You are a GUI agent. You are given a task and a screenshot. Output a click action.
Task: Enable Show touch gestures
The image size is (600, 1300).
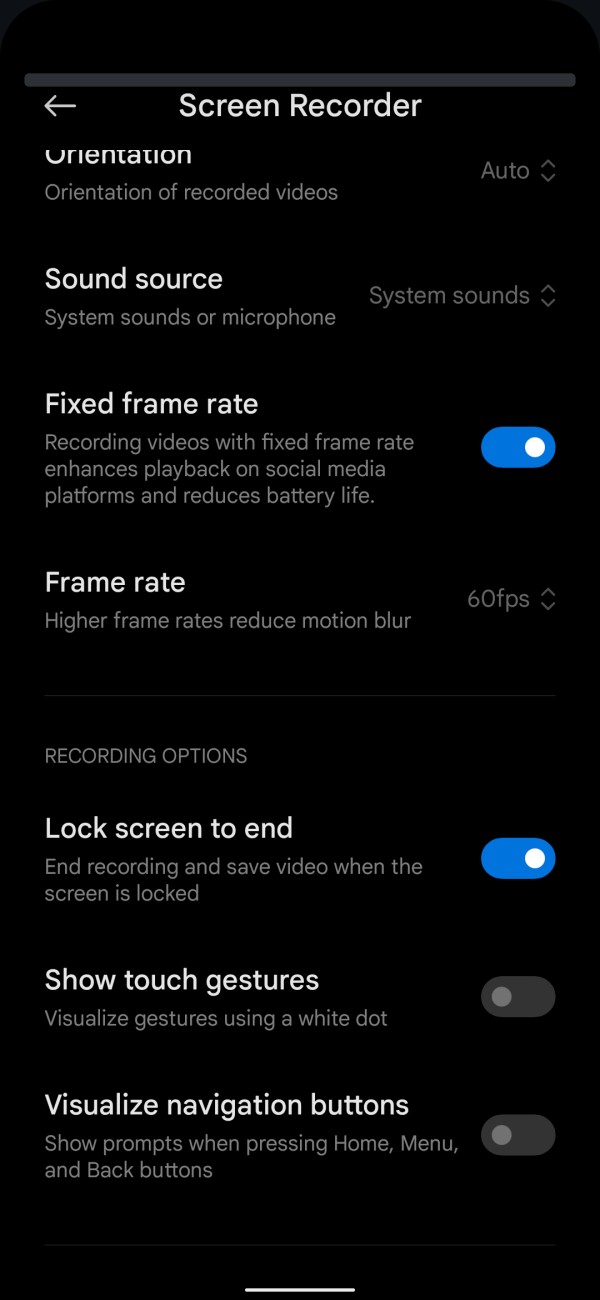point(518,996)
